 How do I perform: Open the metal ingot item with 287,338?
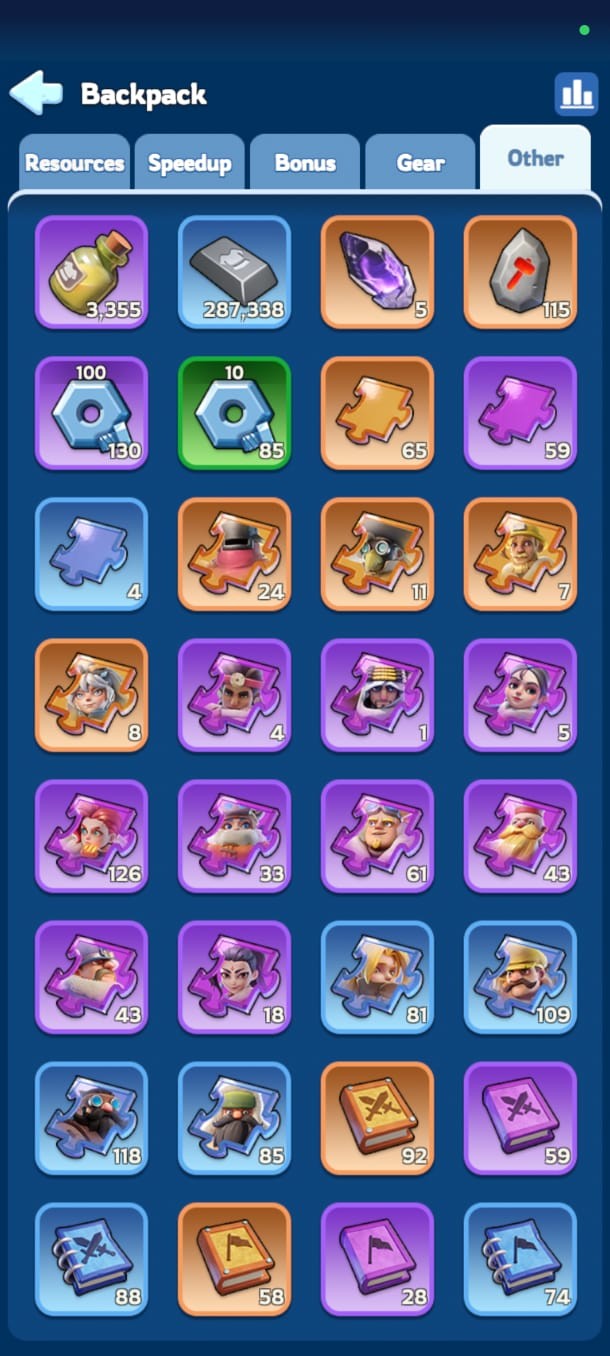tap(234, 272)
